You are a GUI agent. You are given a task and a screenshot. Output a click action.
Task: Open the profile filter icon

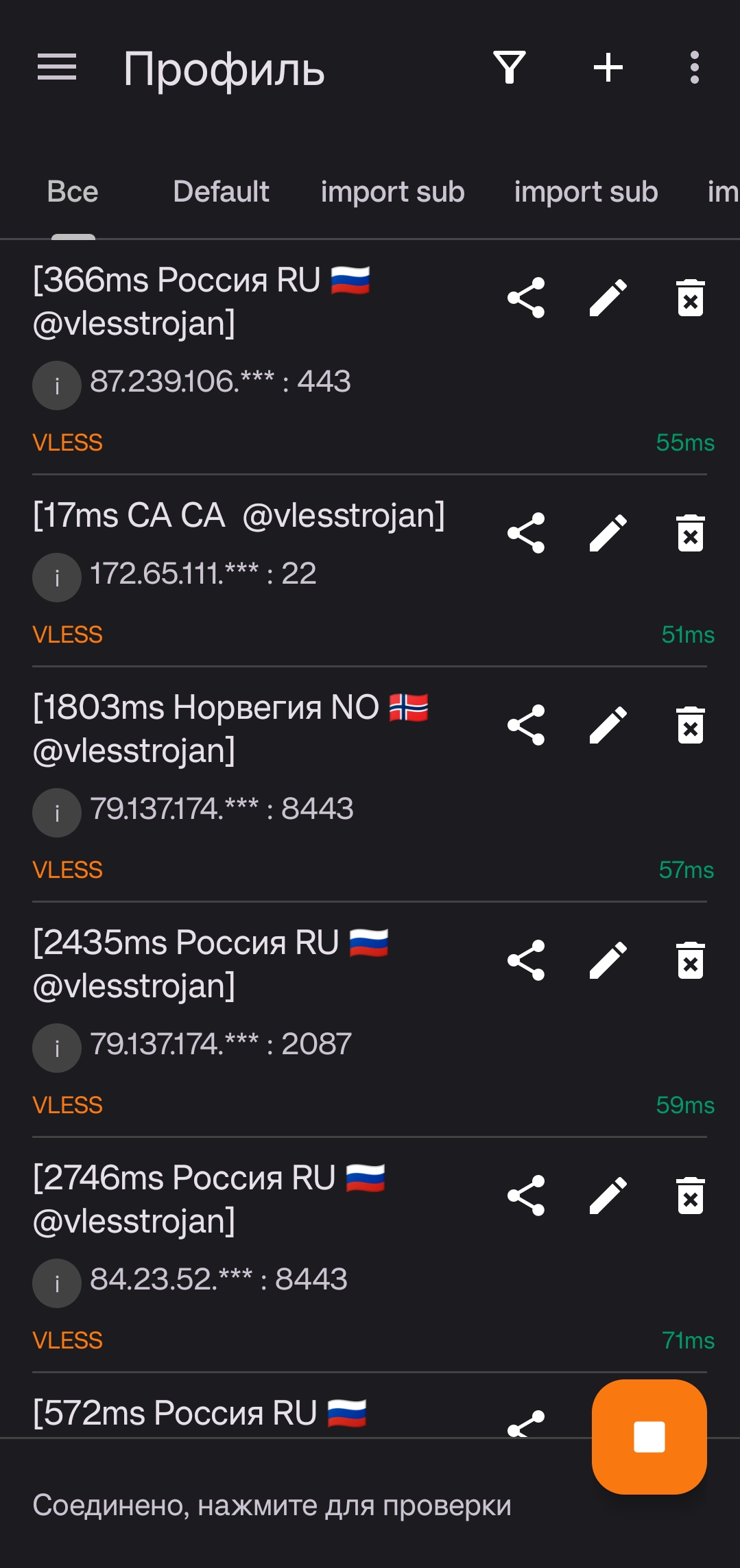point(510,67)
